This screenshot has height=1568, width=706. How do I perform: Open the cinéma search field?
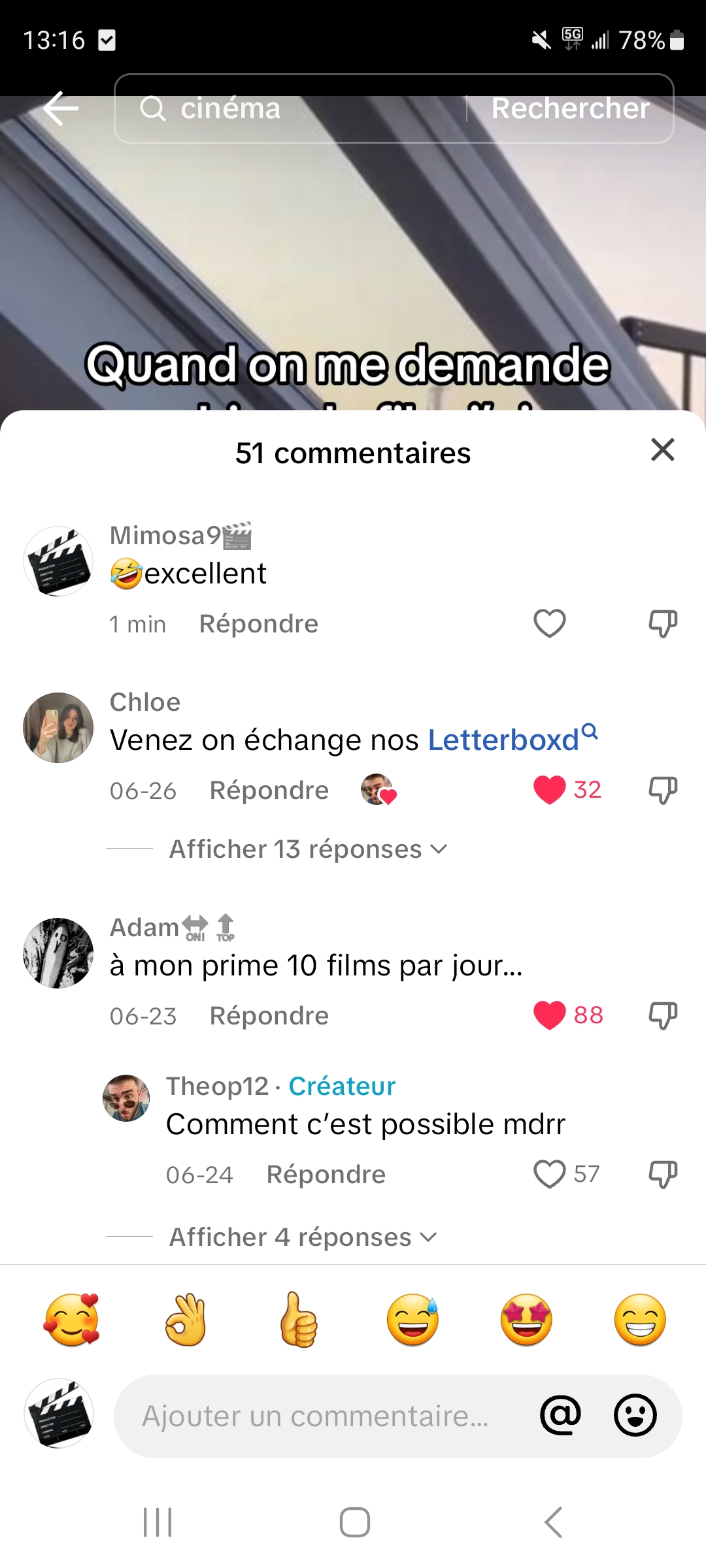click(288, 108)
